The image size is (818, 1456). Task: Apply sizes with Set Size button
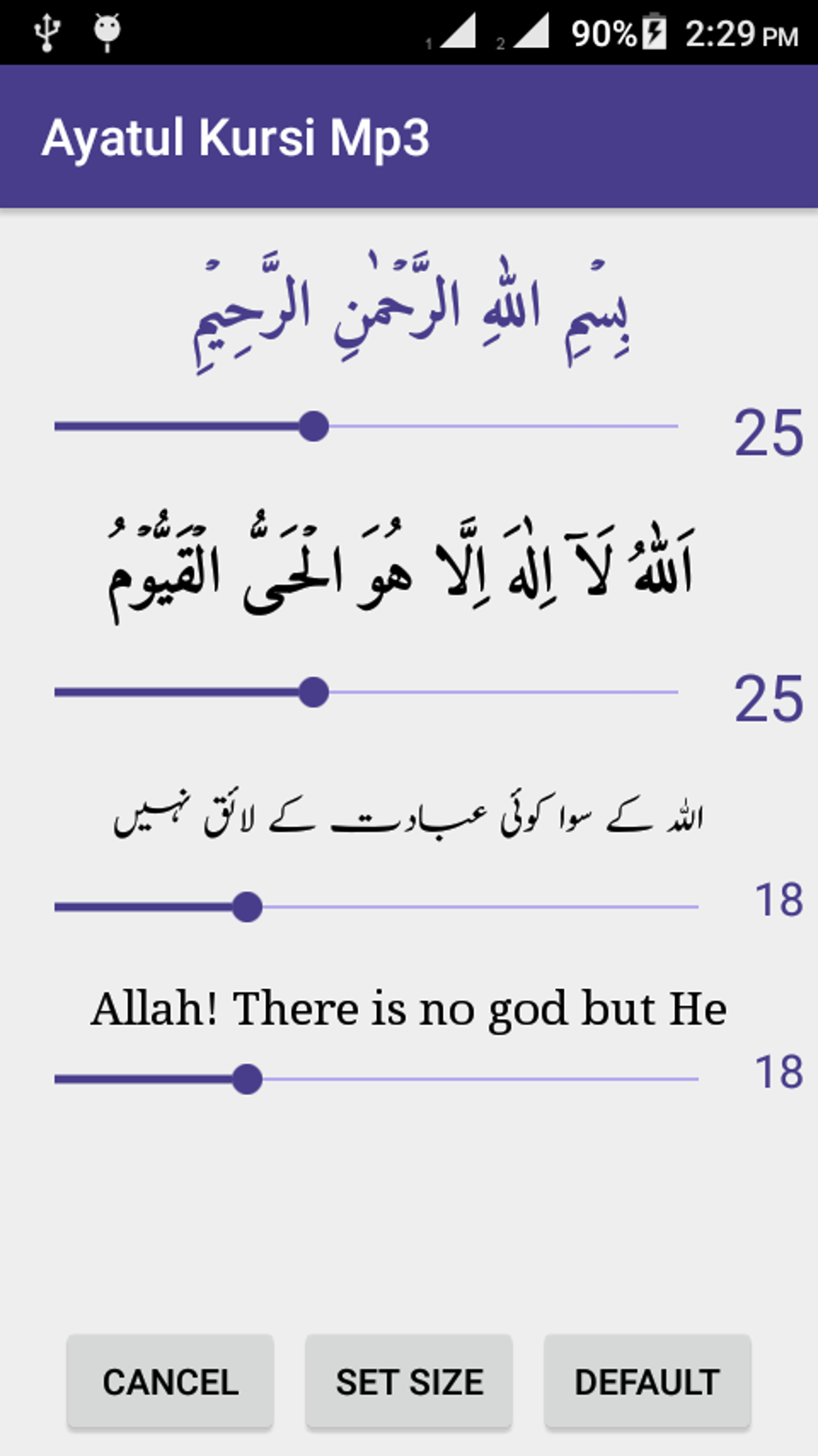(x=409, y=1382)
